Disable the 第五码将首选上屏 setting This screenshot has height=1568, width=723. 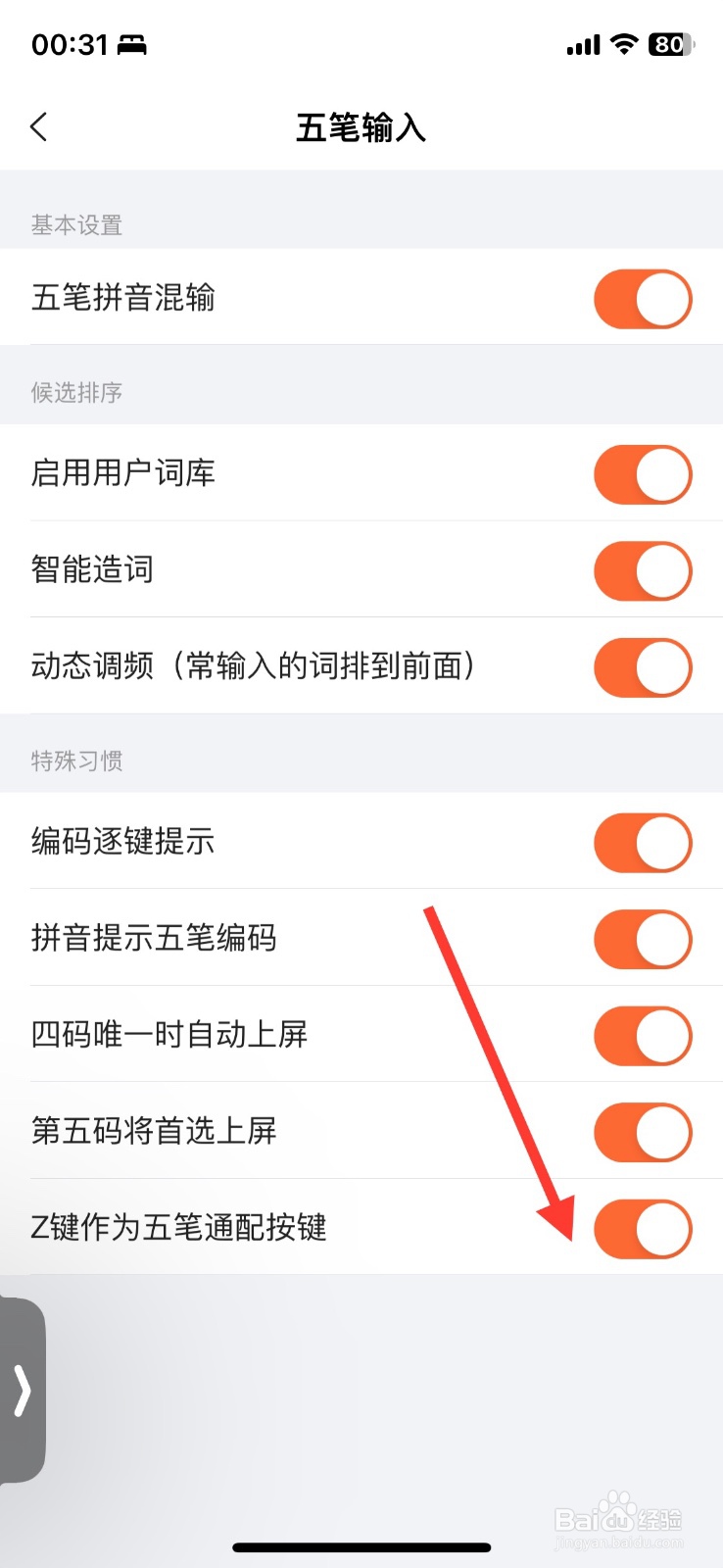(643, 1131)
